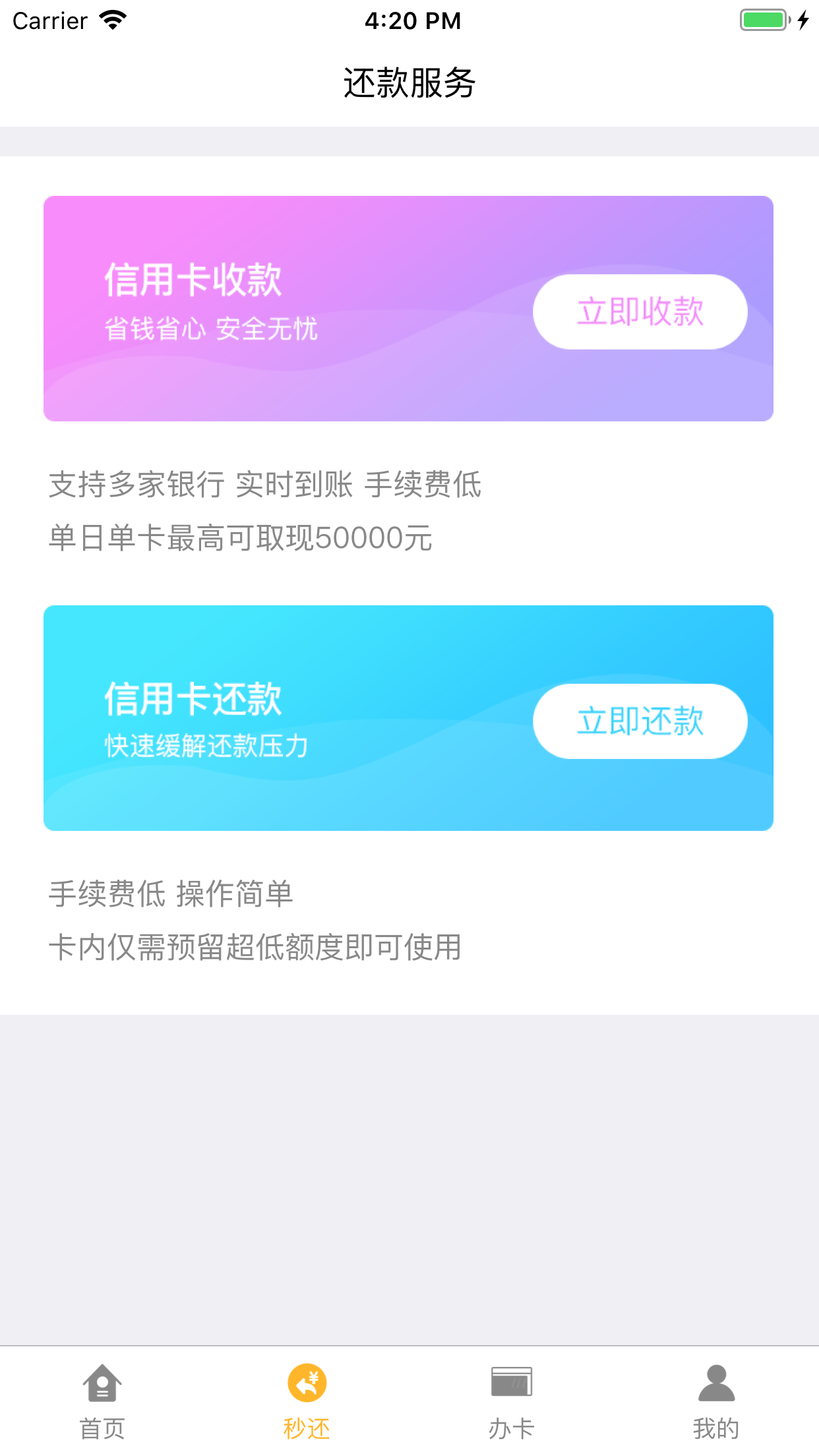Open the 信用卡还款 card
This screenshot has height=1456, width=819.
[408, 718]
